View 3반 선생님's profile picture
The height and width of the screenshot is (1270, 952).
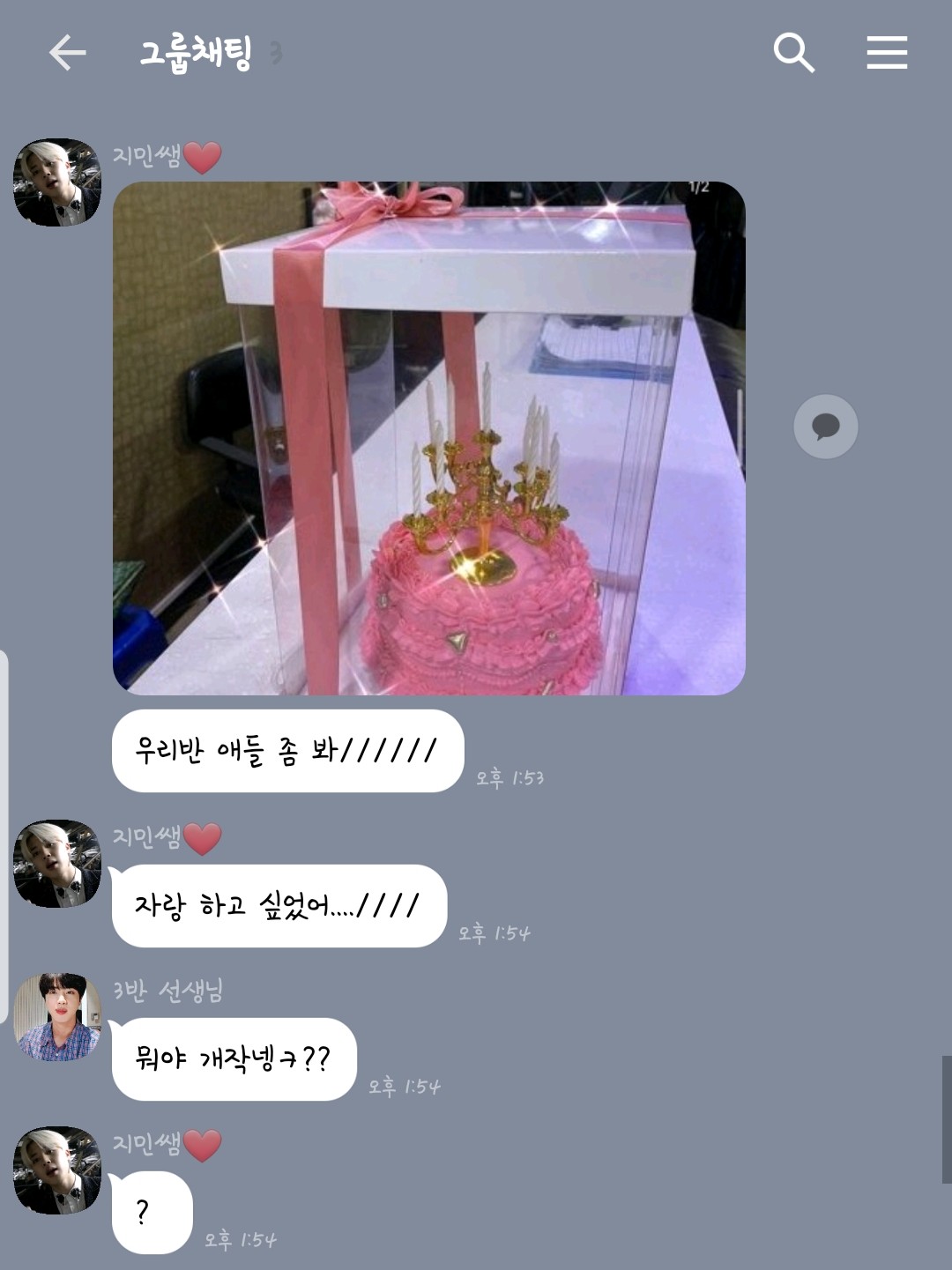(x=57, y=1016)
